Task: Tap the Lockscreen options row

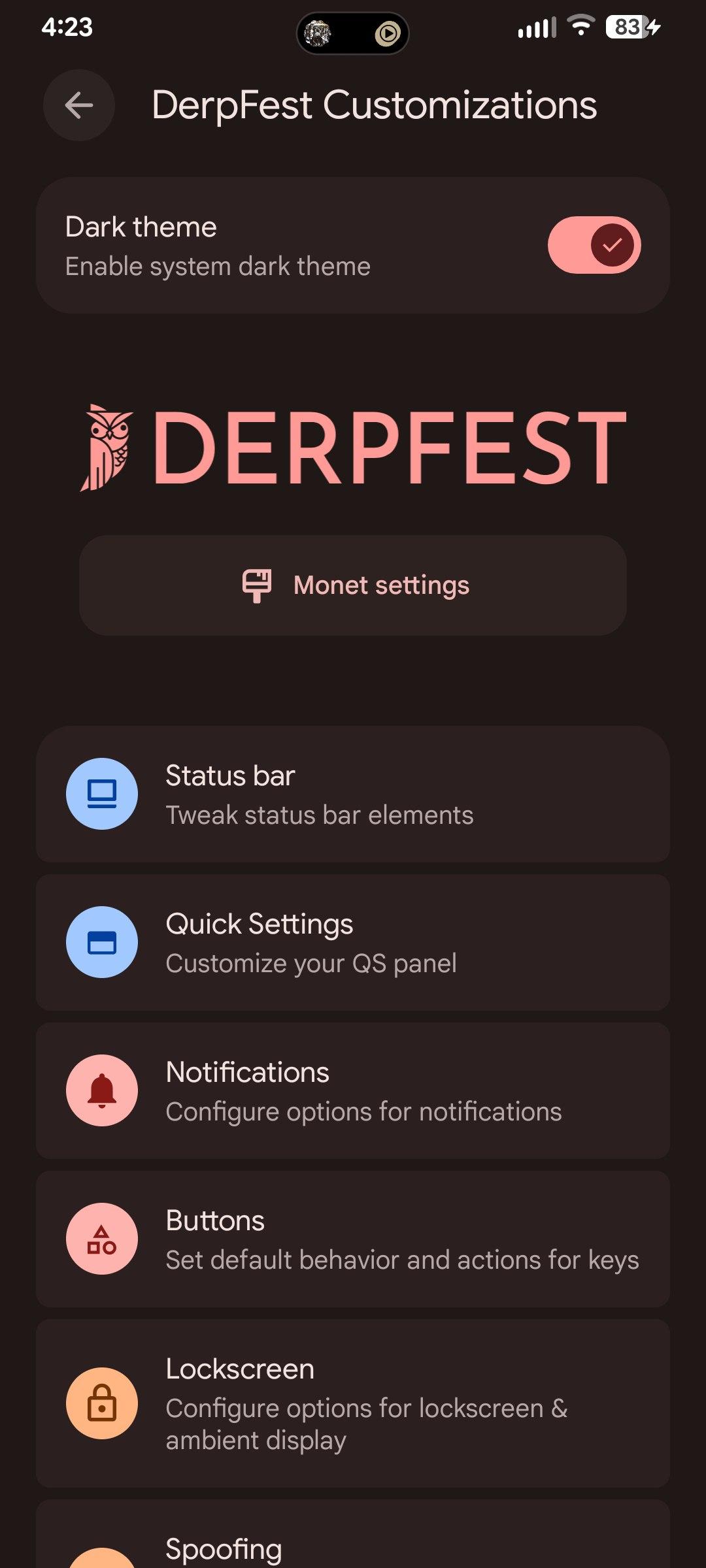Action: (x=353, y=1403)
